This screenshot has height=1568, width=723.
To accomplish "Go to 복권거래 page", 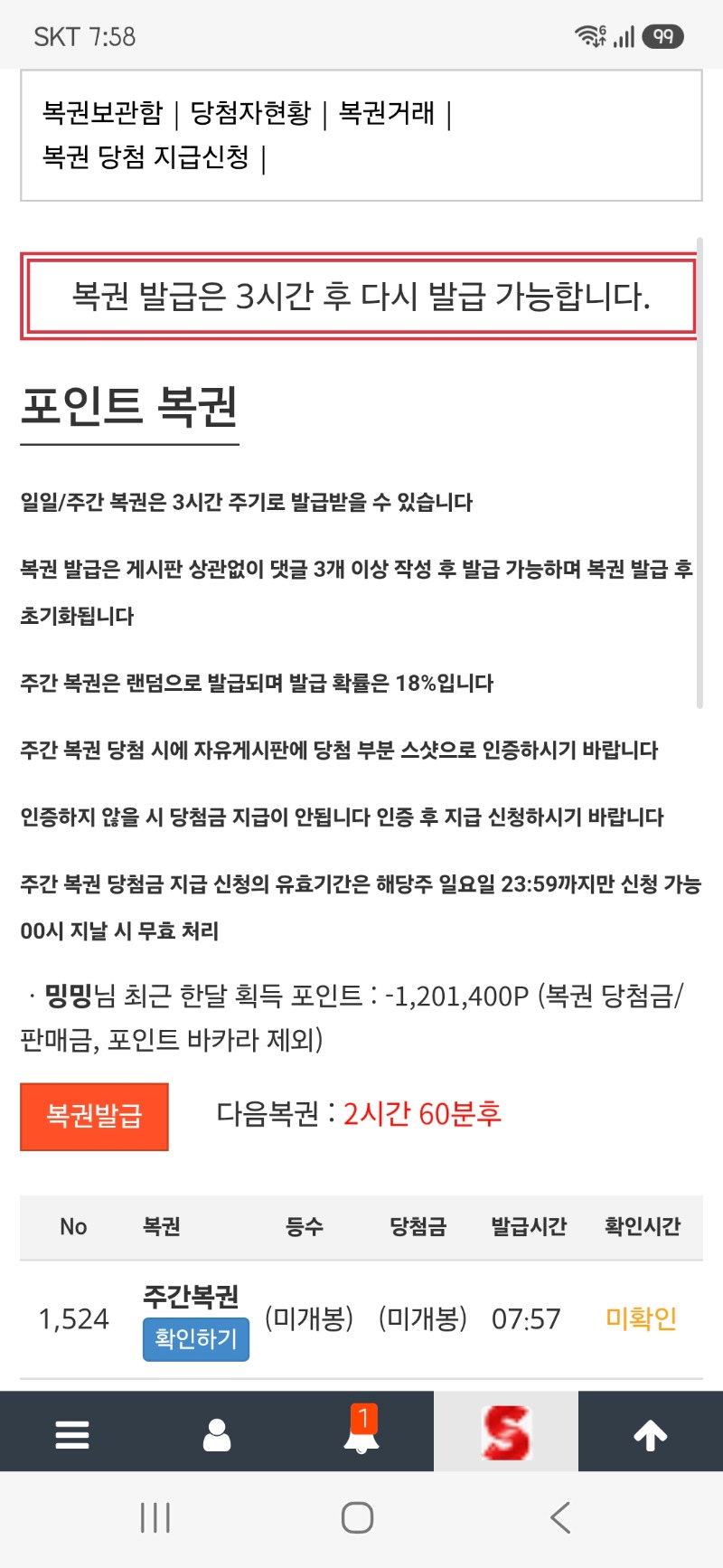I will [x=386, y=113].
